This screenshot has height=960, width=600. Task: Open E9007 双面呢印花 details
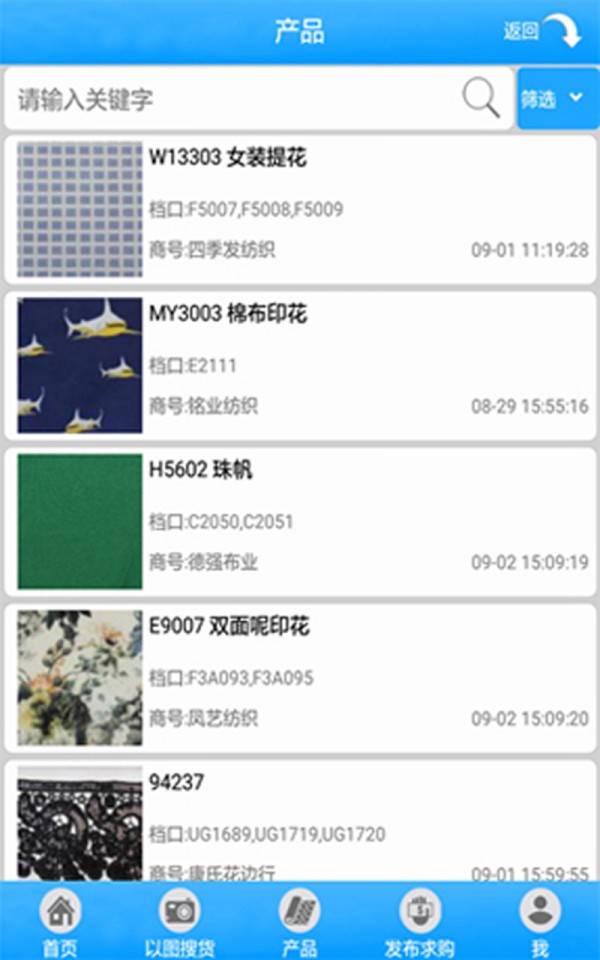(300, 678)
